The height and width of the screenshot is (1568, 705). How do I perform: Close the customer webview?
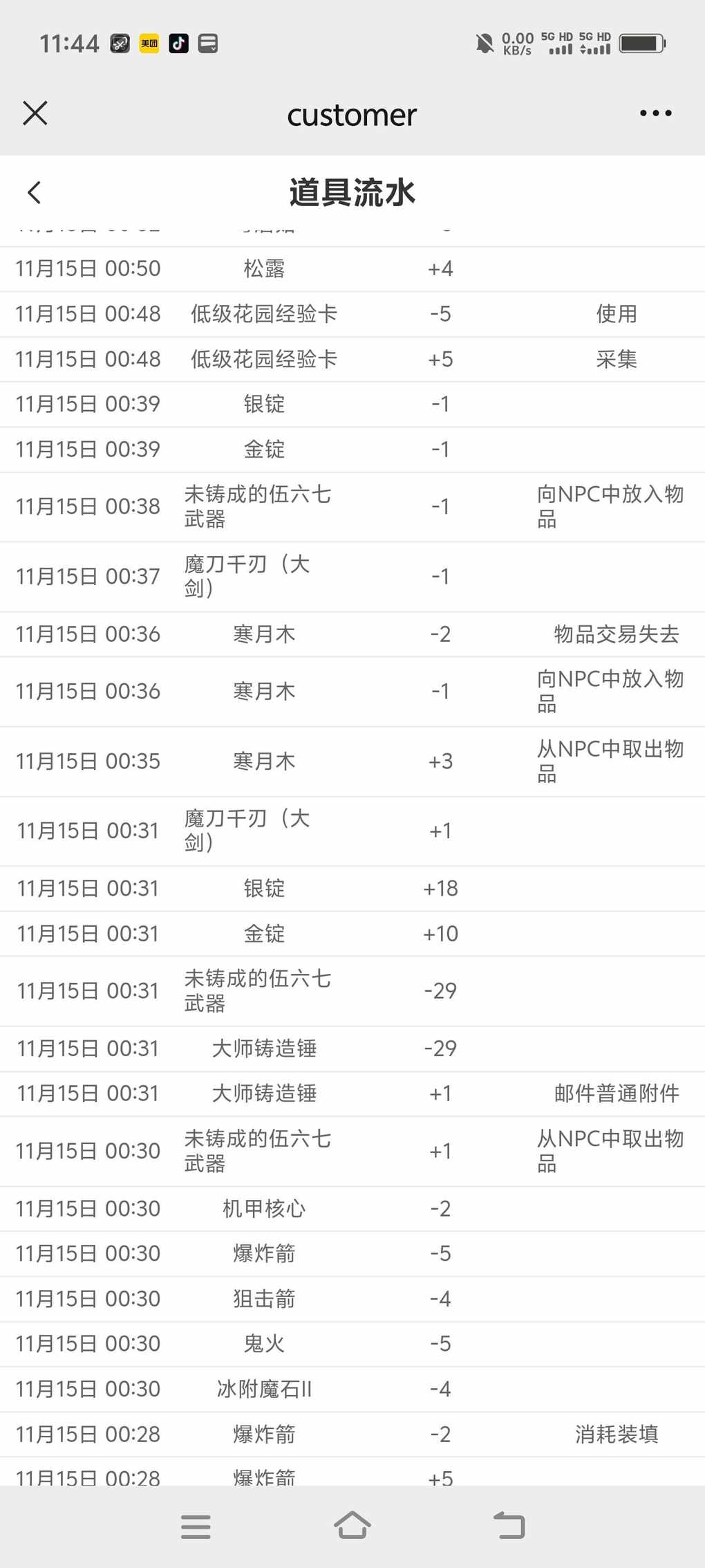click(35, 113)
